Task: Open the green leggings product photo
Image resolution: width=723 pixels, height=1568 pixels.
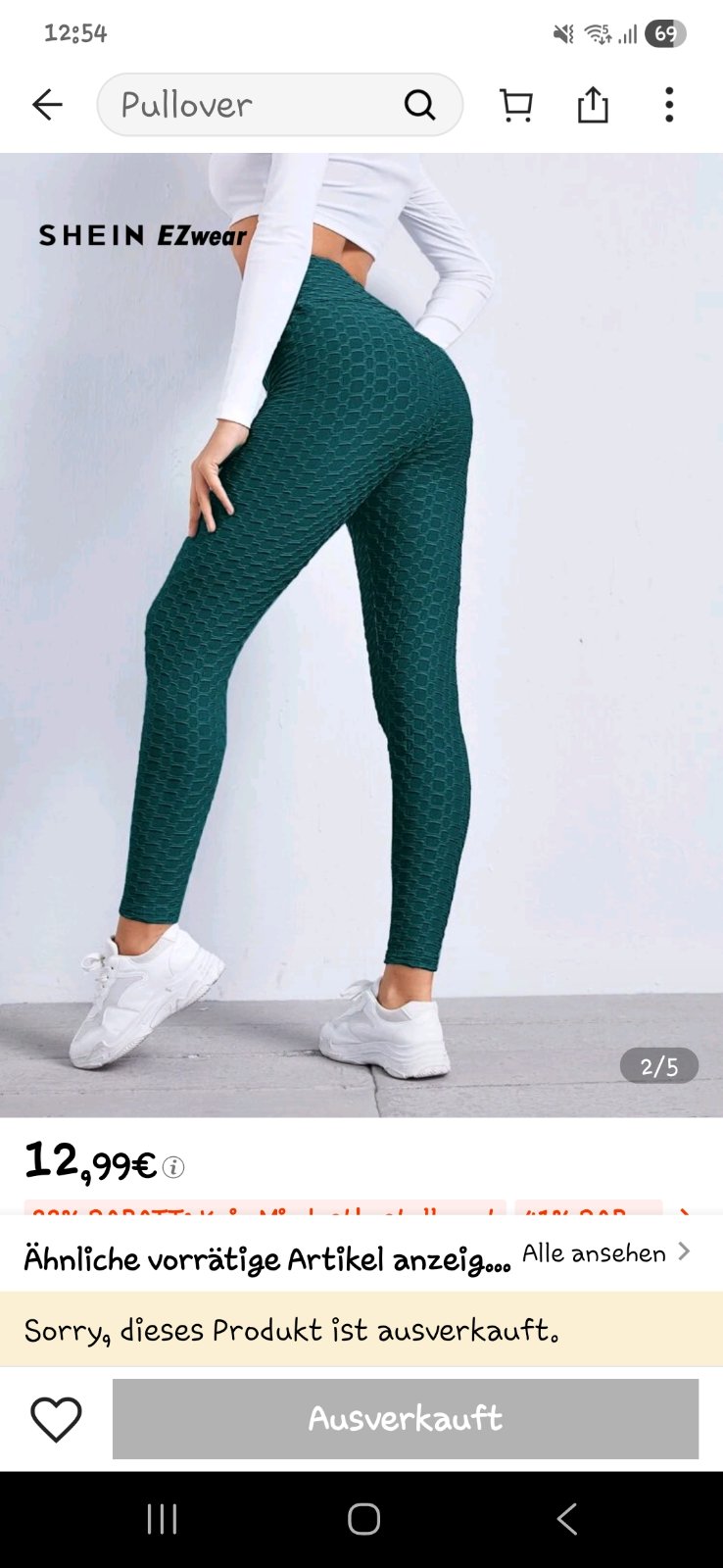Action: coord(361,627)
